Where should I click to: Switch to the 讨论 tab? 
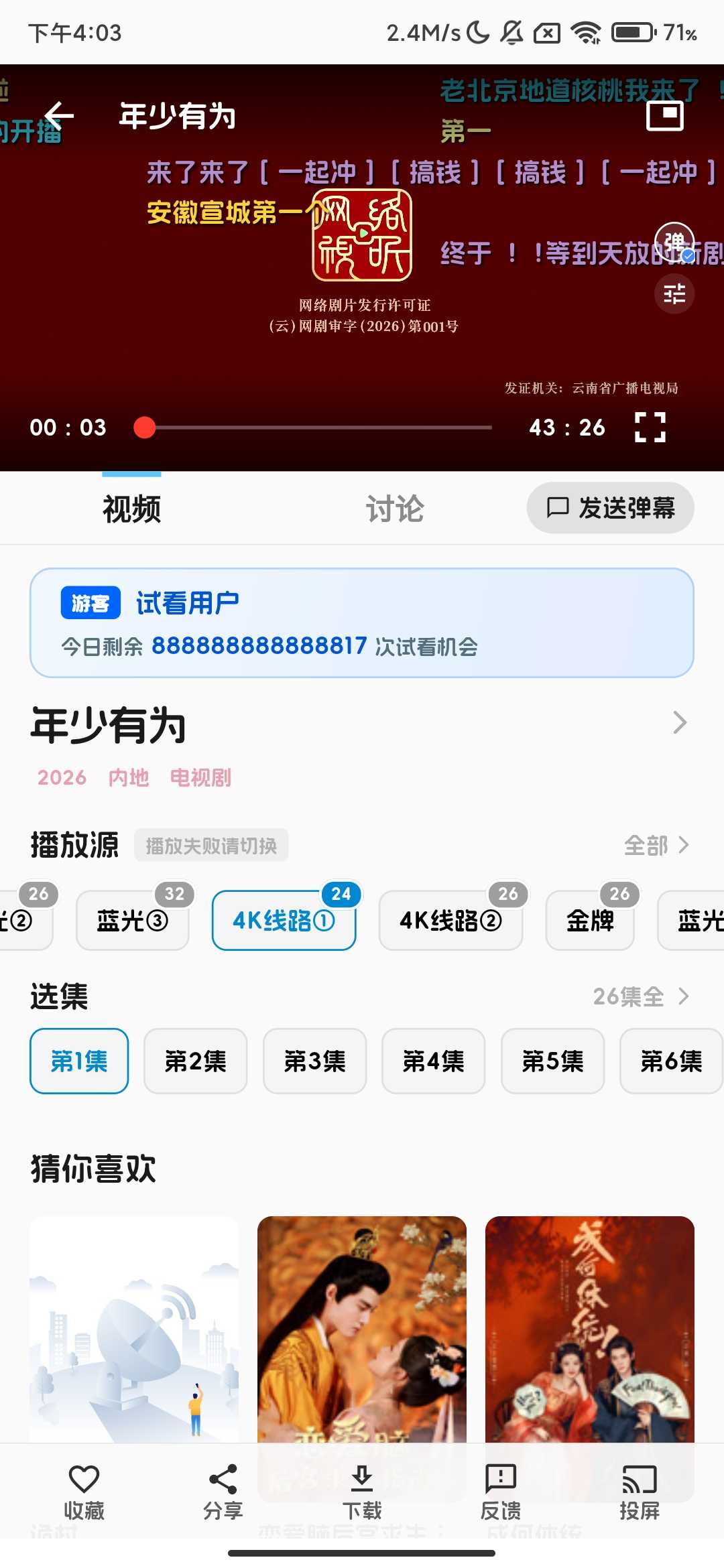pyautogui.click(x=396, y=509)
